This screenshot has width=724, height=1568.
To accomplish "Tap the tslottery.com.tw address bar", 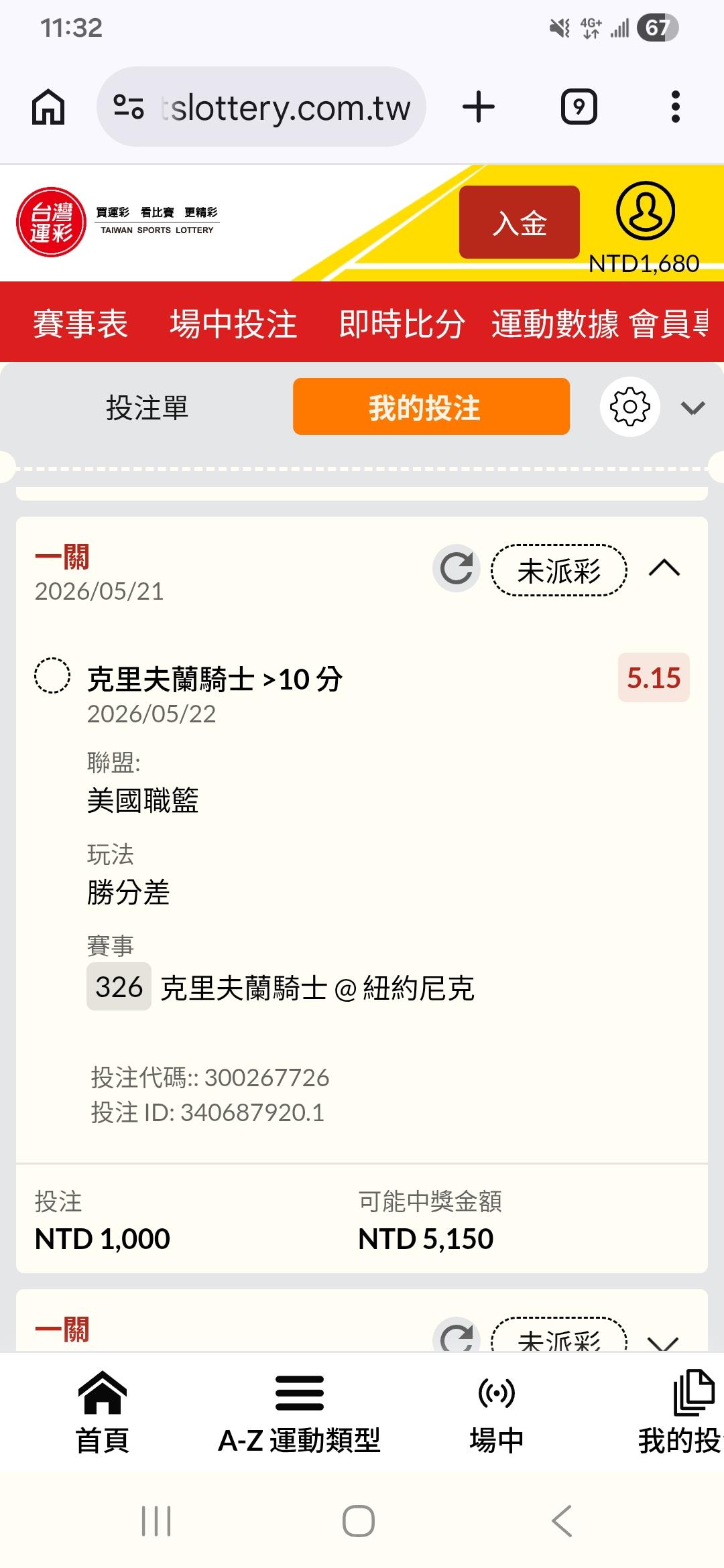I will point(261,107).
